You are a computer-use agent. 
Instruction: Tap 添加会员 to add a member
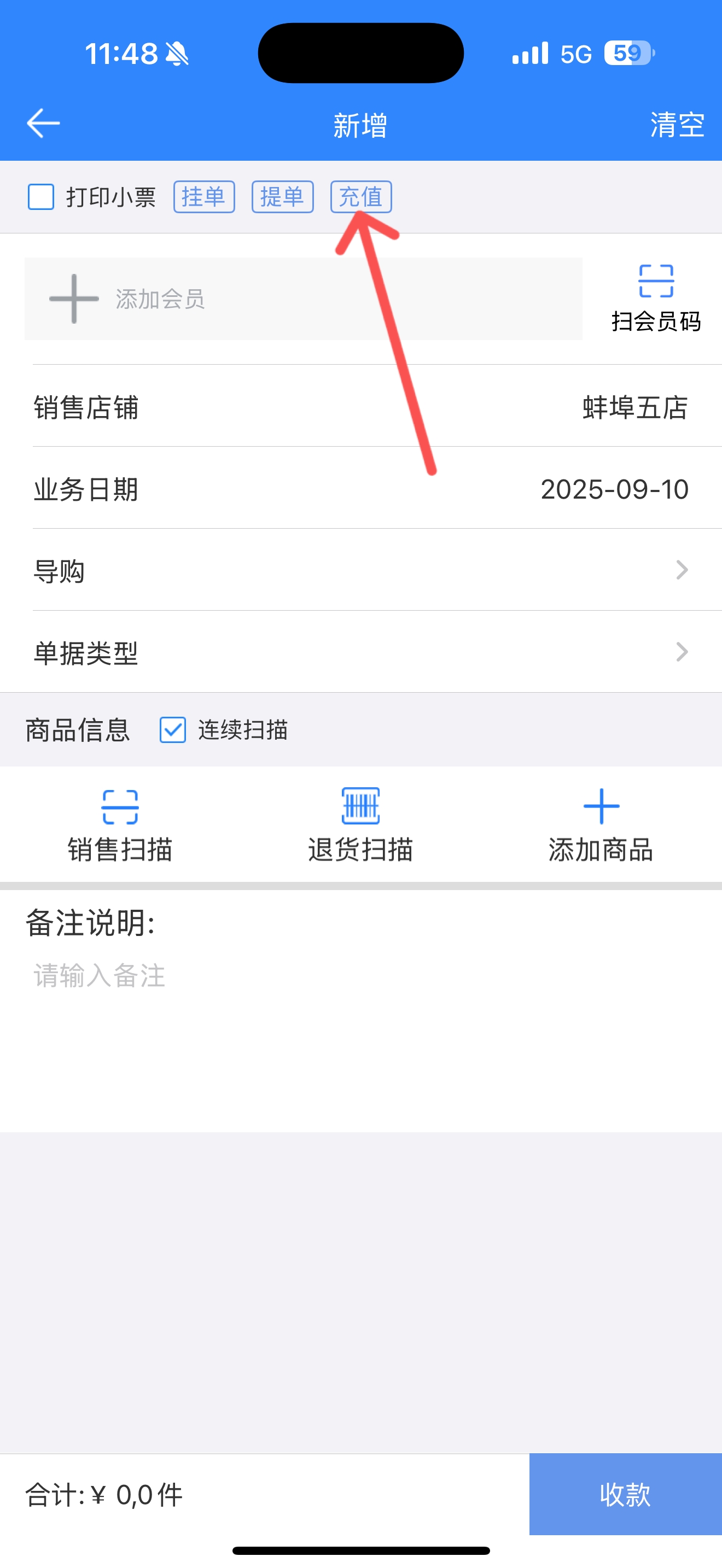pyautogui.click(x=303, y=299)
